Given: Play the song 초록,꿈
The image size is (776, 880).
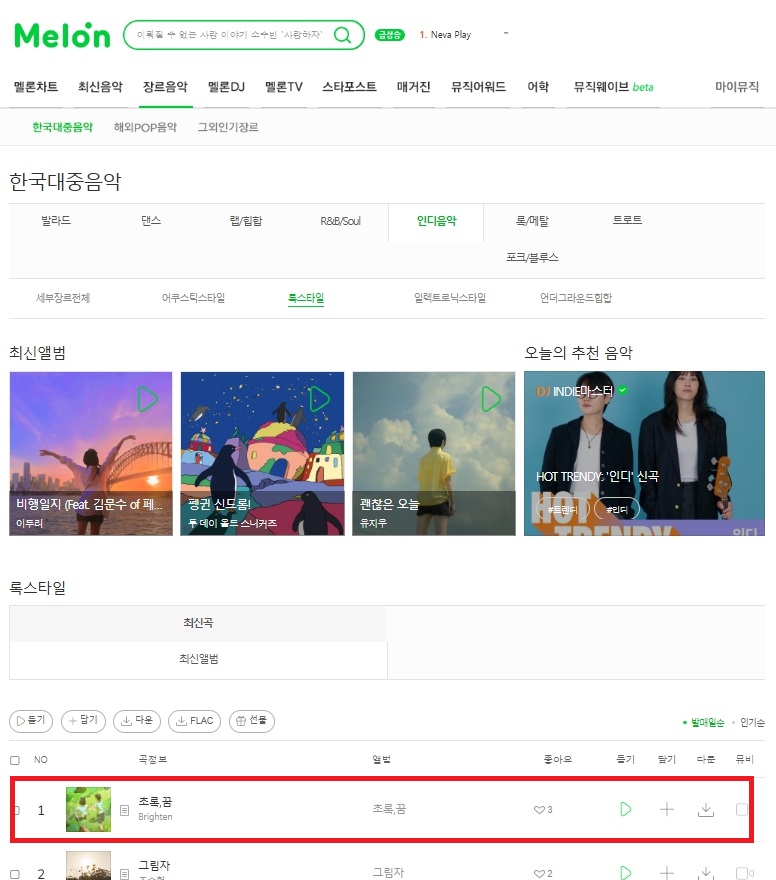Looking at the screenshot, I should click(x=626, y=809).
